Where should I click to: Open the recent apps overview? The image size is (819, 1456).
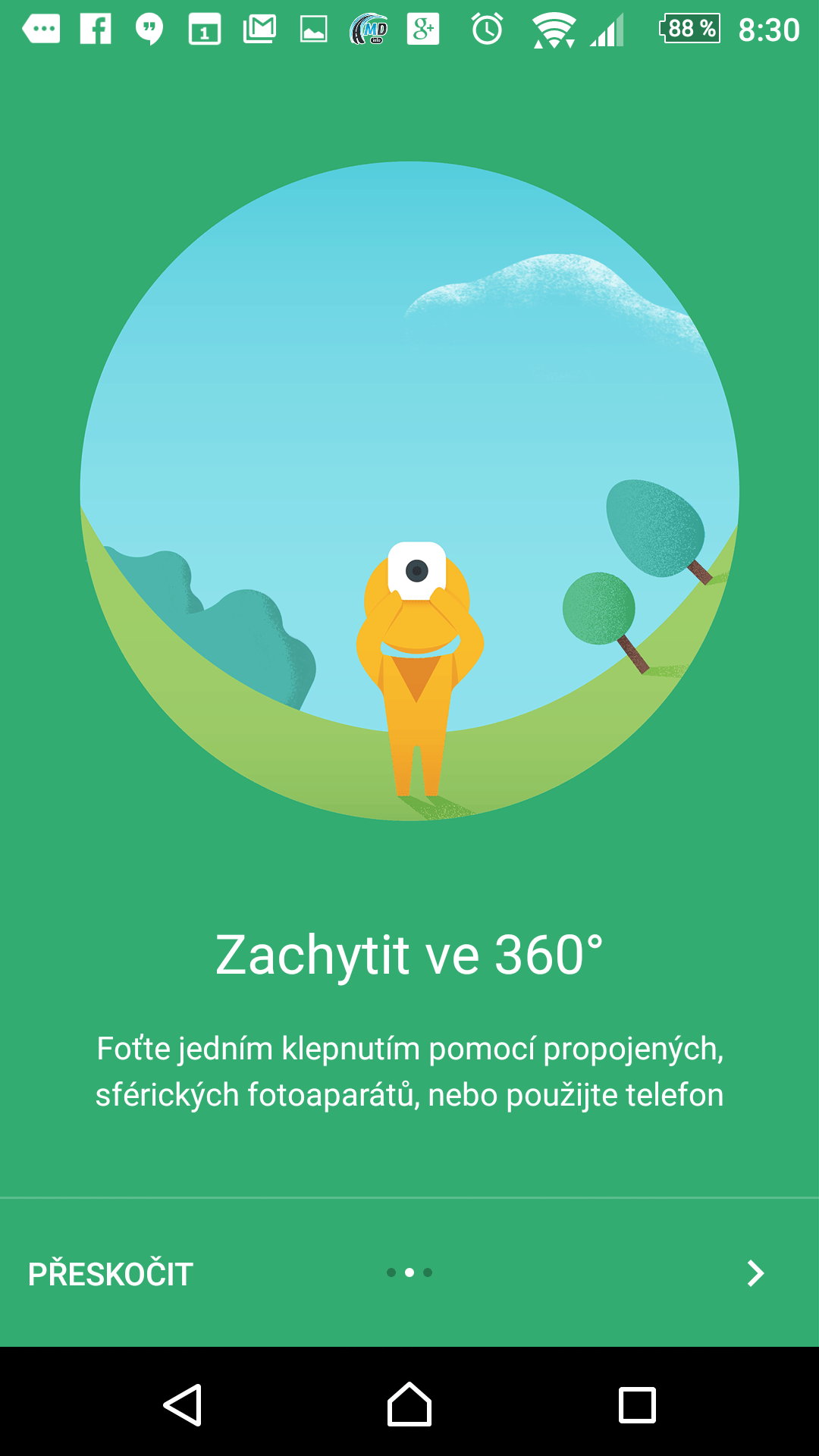[637, 1405]
